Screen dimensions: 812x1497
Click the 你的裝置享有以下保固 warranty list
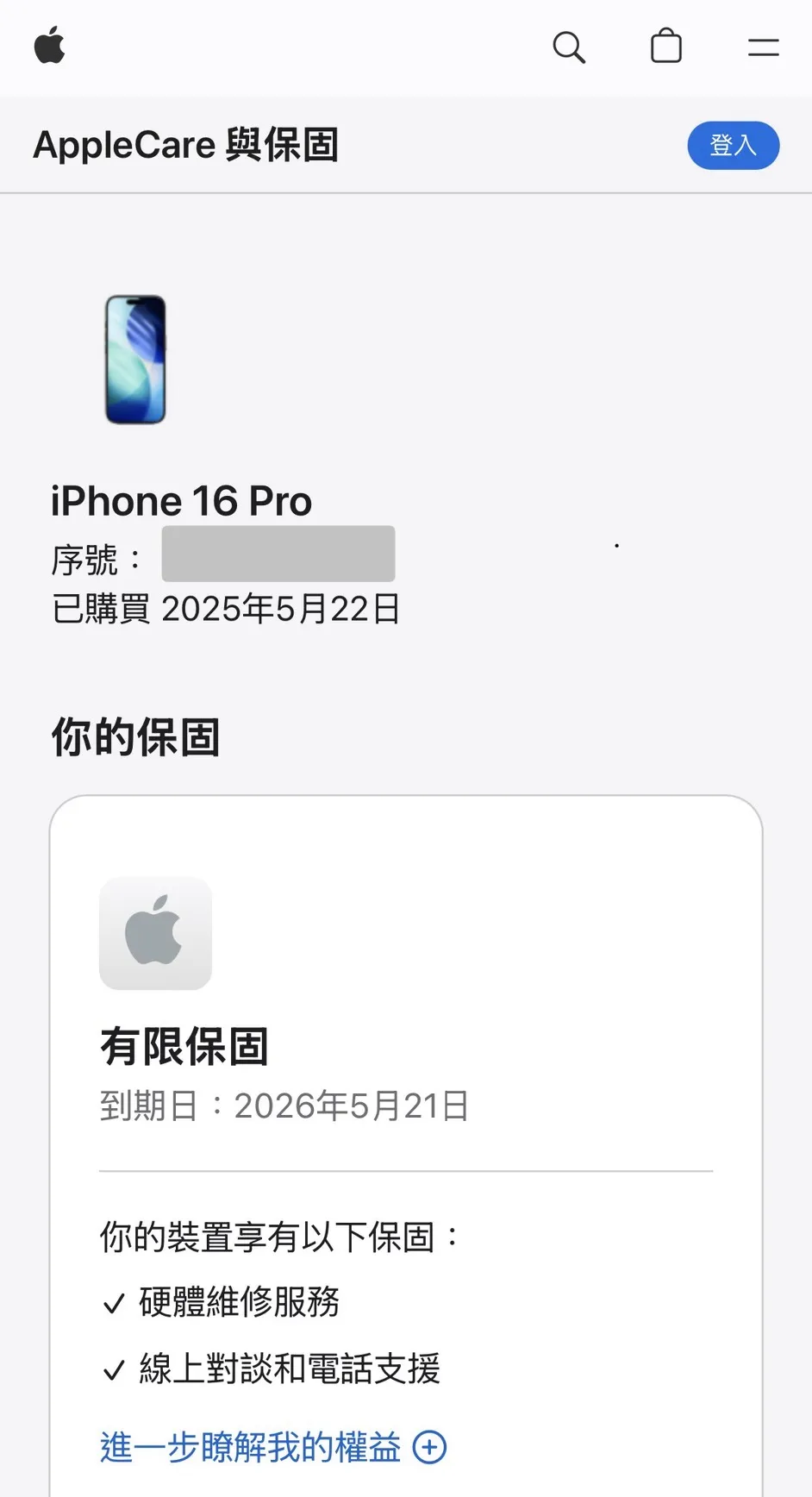278,1237
